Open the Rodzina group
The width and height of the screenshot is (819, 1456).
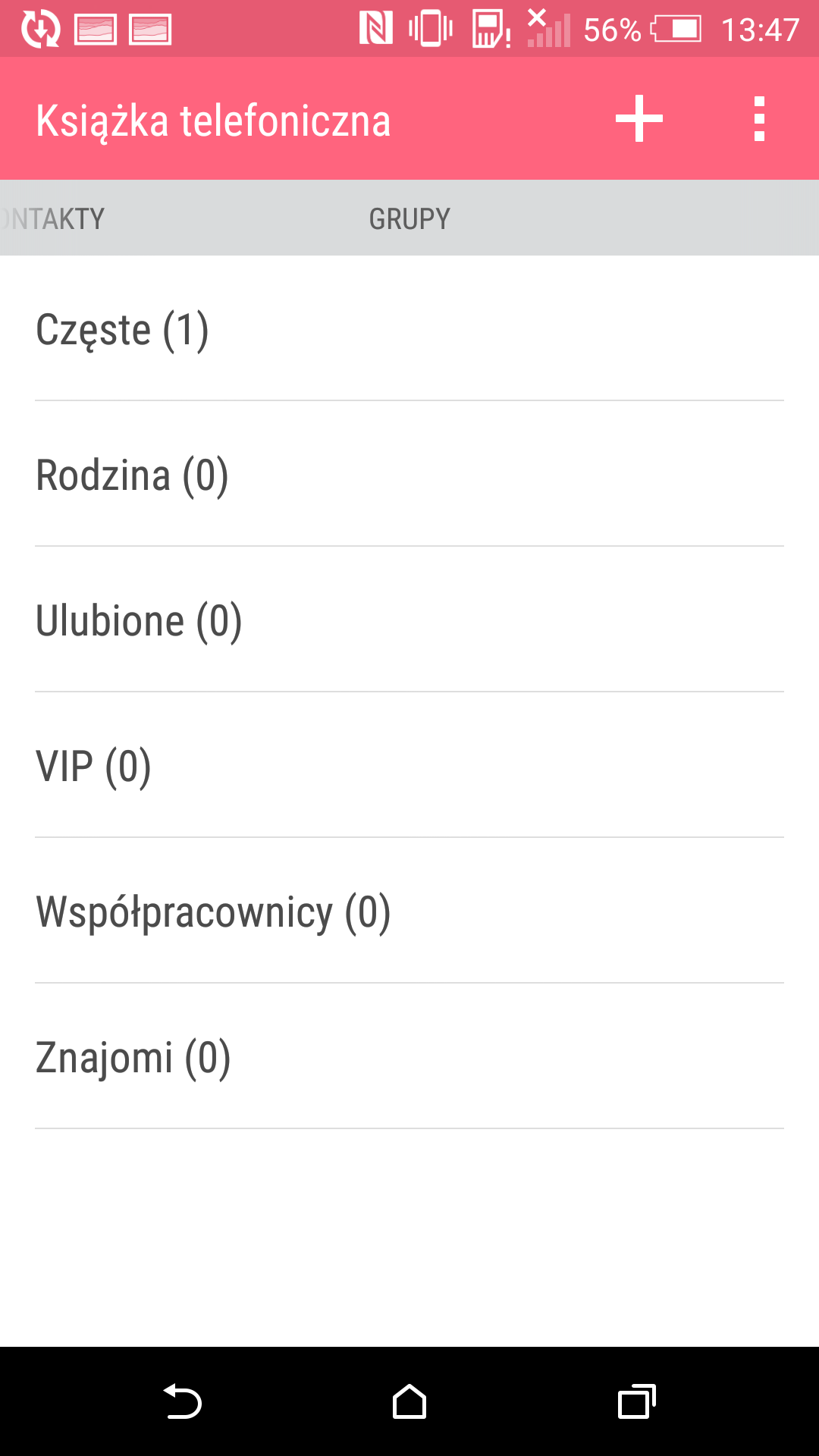click(409, 474)
